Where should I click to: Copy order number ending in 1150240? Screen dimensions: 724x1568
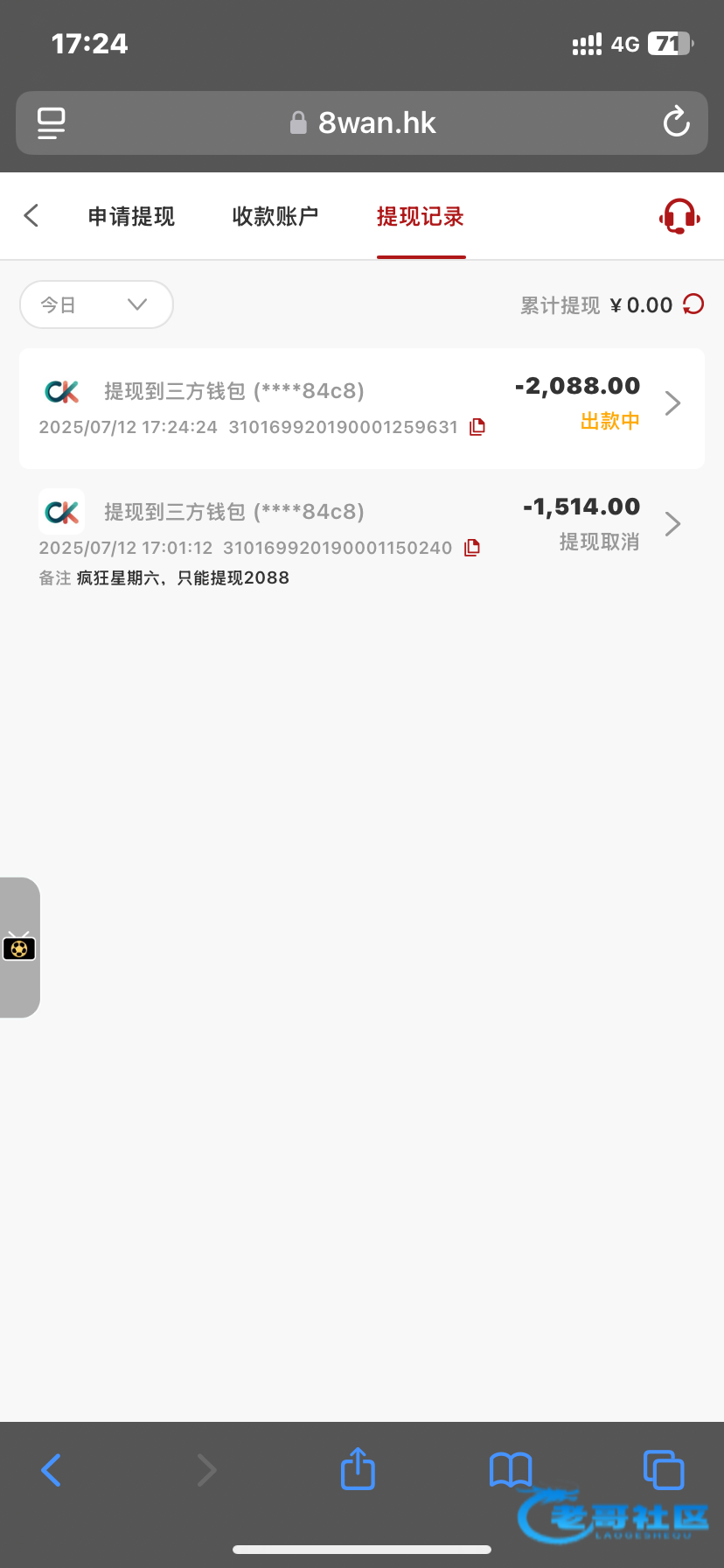[x=472, y=548]
